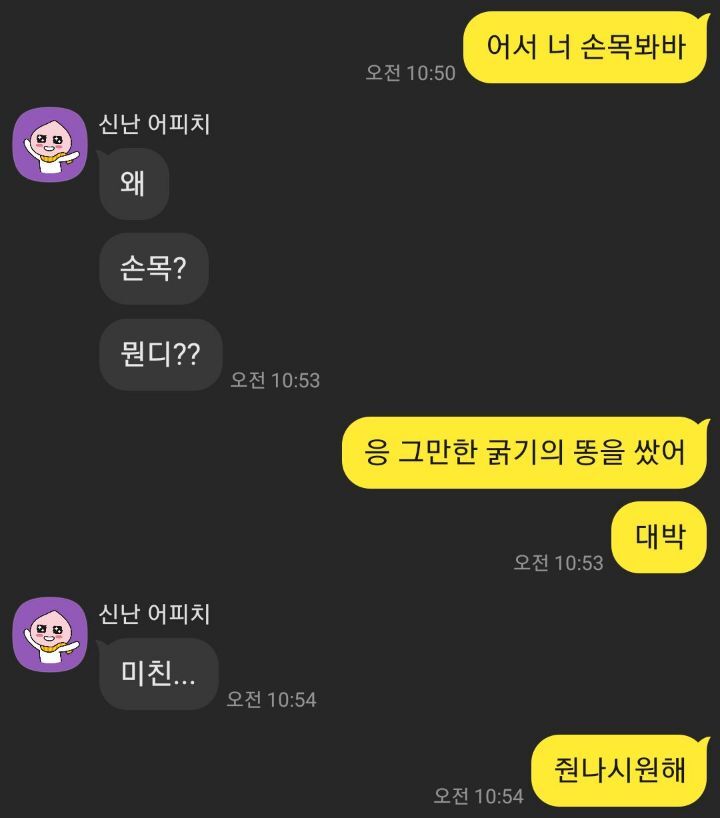Screen dimensions: 720x818
Task: Select the 뭔디?? message bubble
Action: 160,353
